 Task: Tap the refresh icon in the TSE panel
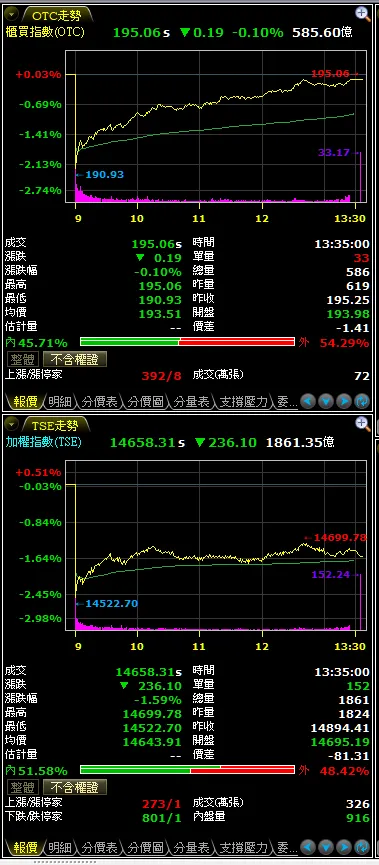click(x=362, y=847)
